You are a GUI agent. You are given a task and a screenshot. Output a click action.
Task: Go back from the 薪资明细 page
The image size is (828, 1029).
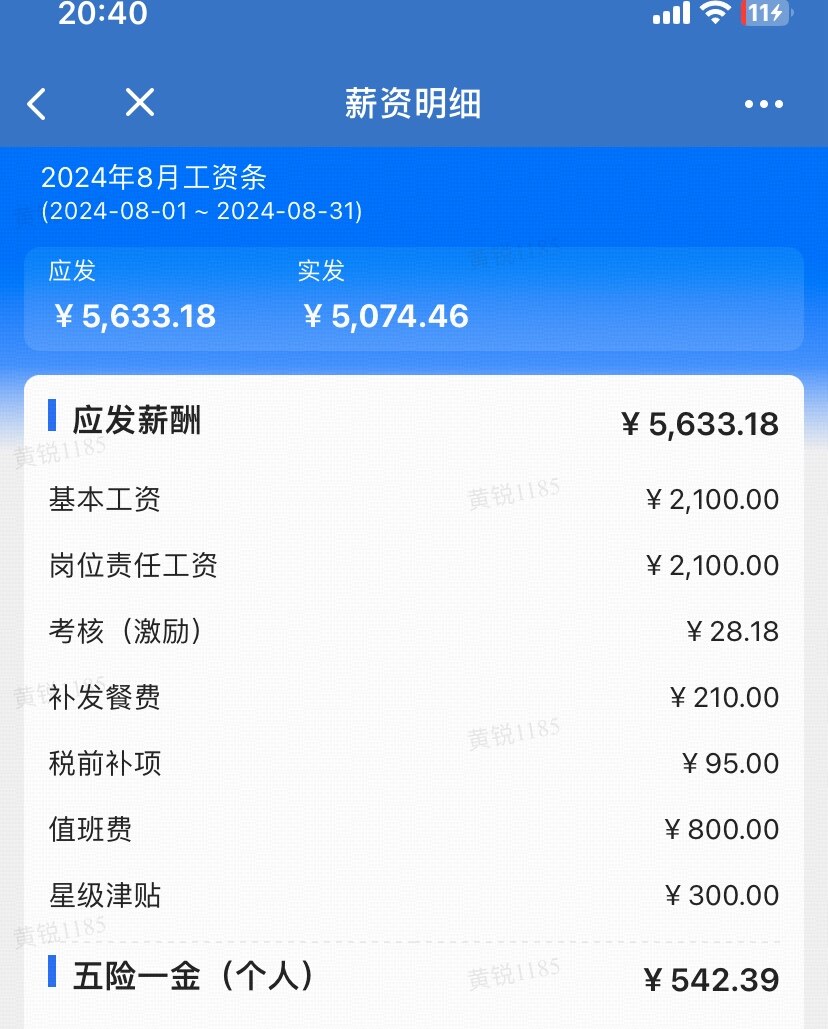[37, 104]
